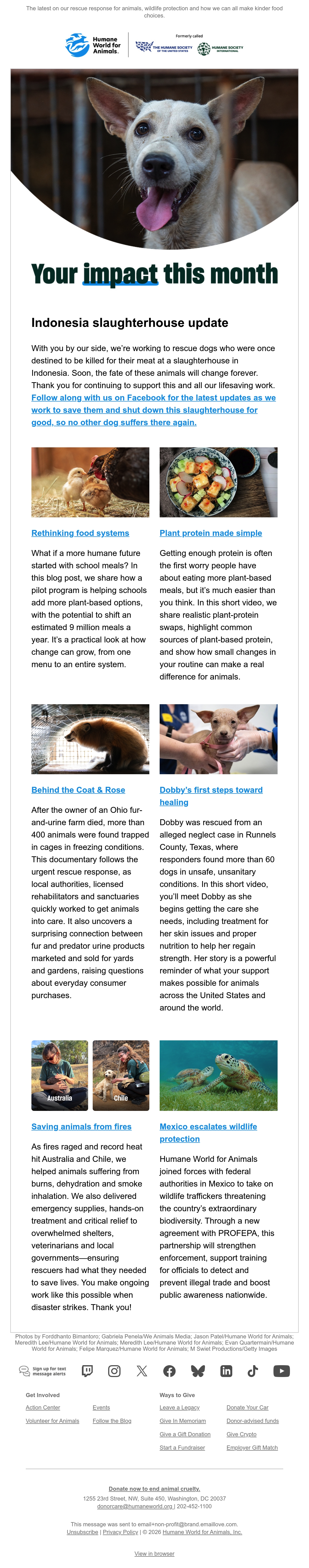Open View in browser link

pos(154,1553)
